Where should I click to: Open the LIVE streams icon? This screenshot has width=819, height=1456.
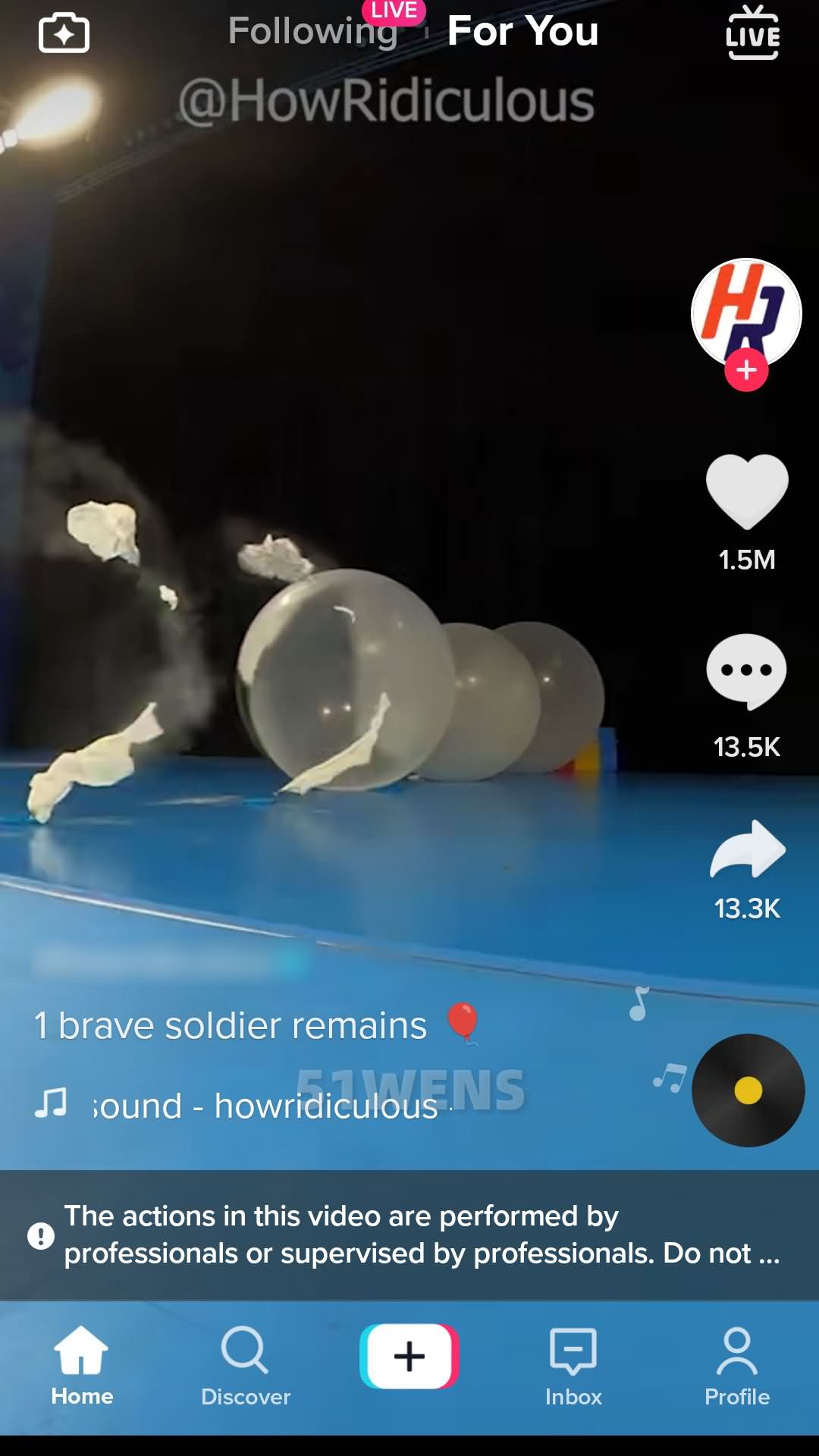752,33
